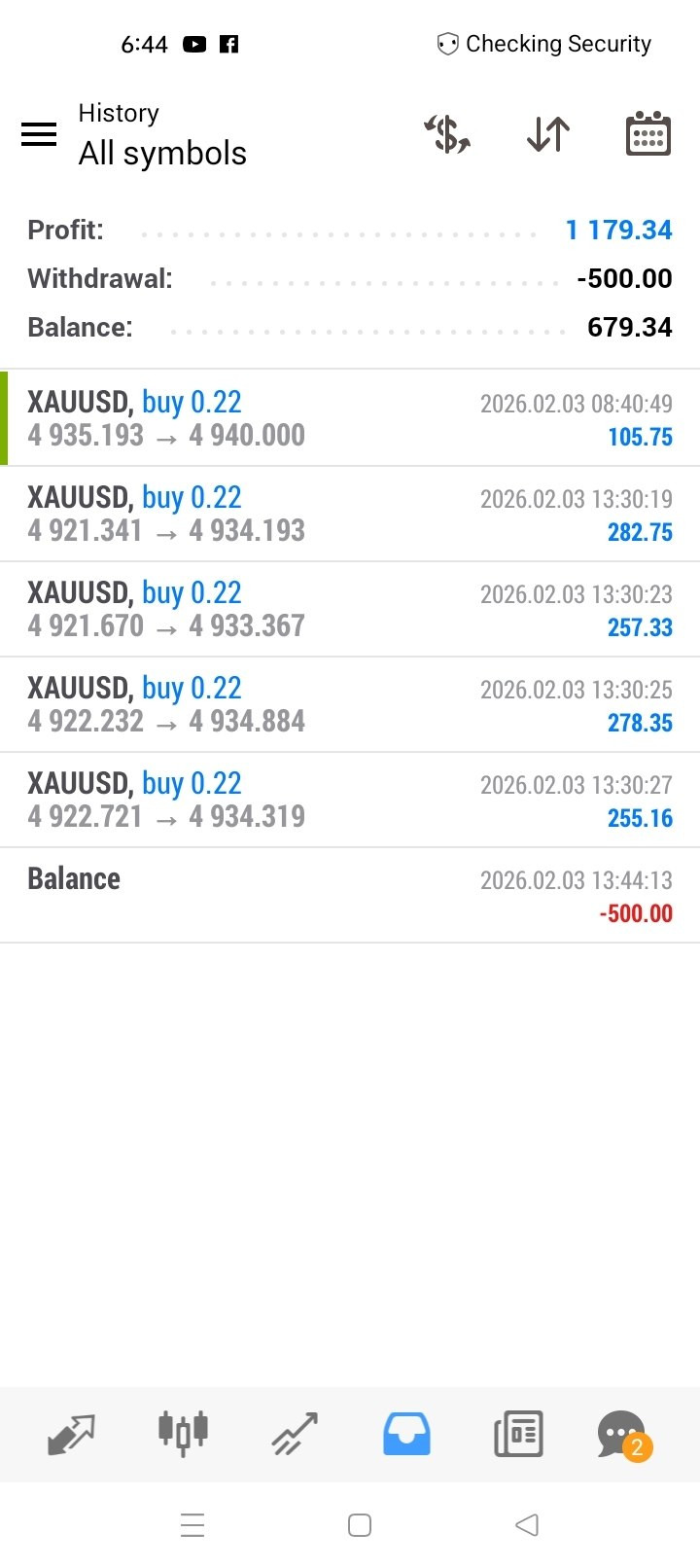Change history sort order
This screenshot has height=1568, width=700.
[548, 134]
